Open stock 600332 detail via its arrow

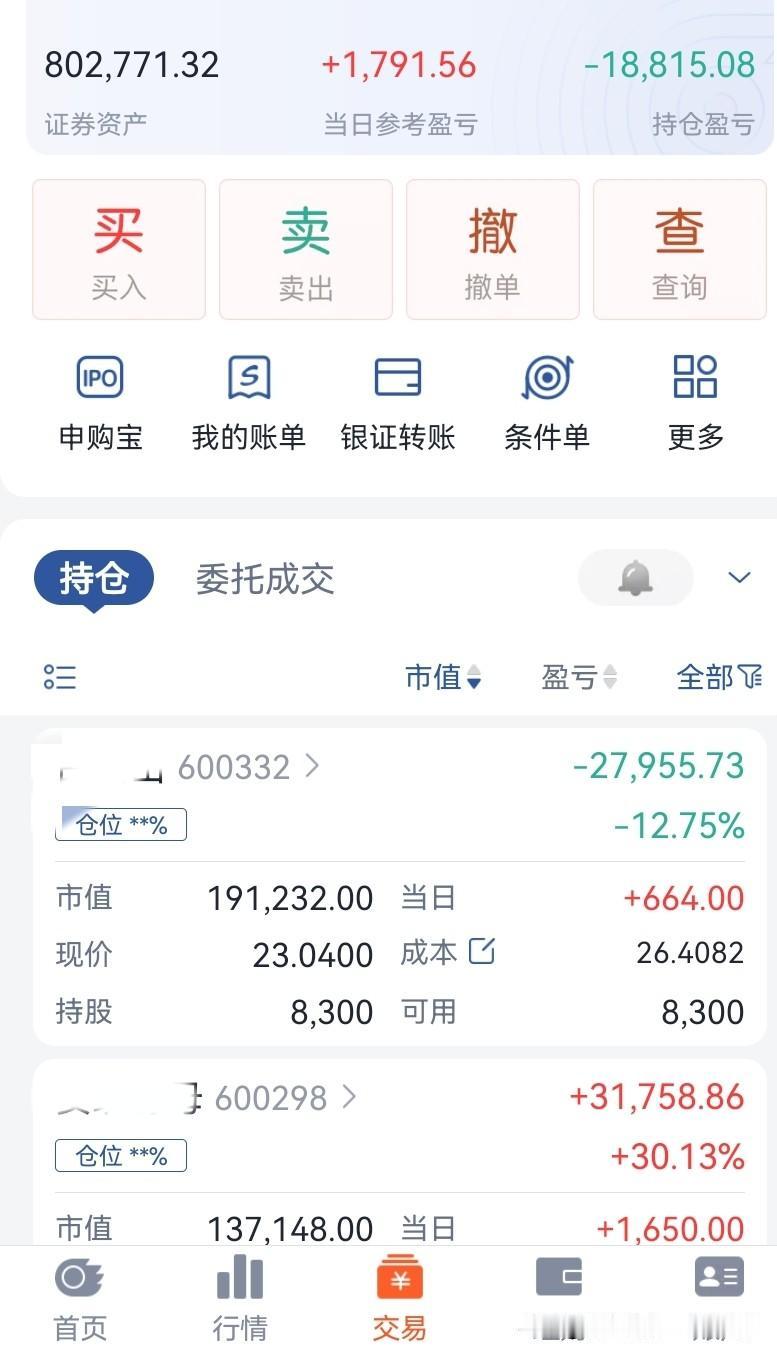point(311,766)
